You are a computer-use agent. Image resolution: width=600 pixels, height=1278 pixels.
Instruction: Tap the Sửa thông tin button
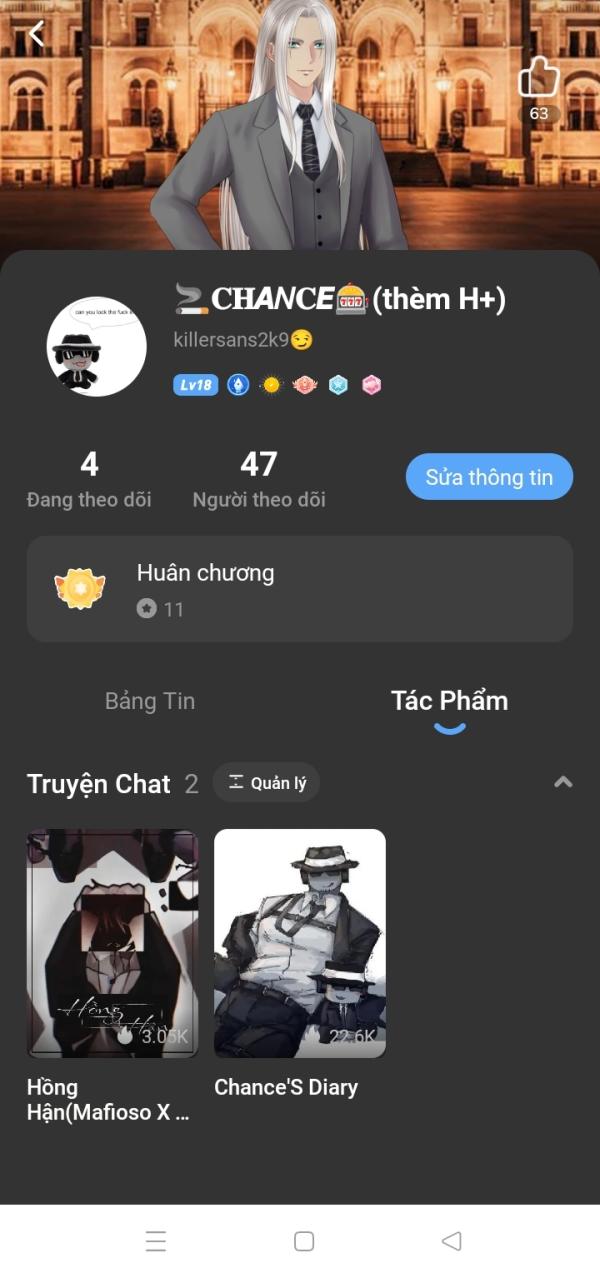pyautogui.click(x=489, y=477)
